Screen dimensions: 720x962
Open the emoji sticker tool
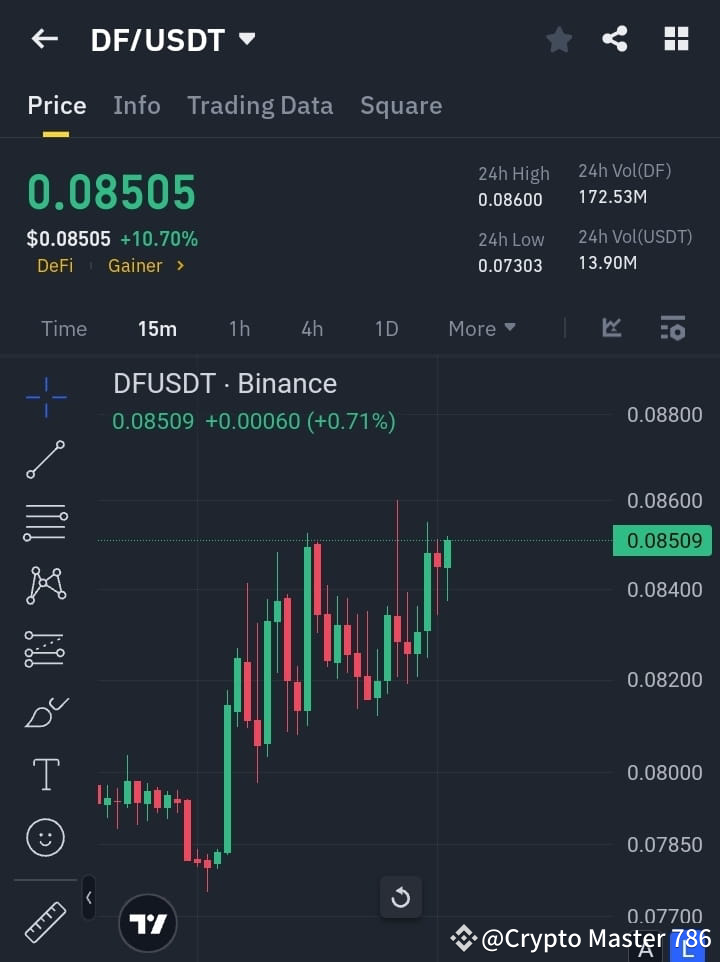coord(45,837)
